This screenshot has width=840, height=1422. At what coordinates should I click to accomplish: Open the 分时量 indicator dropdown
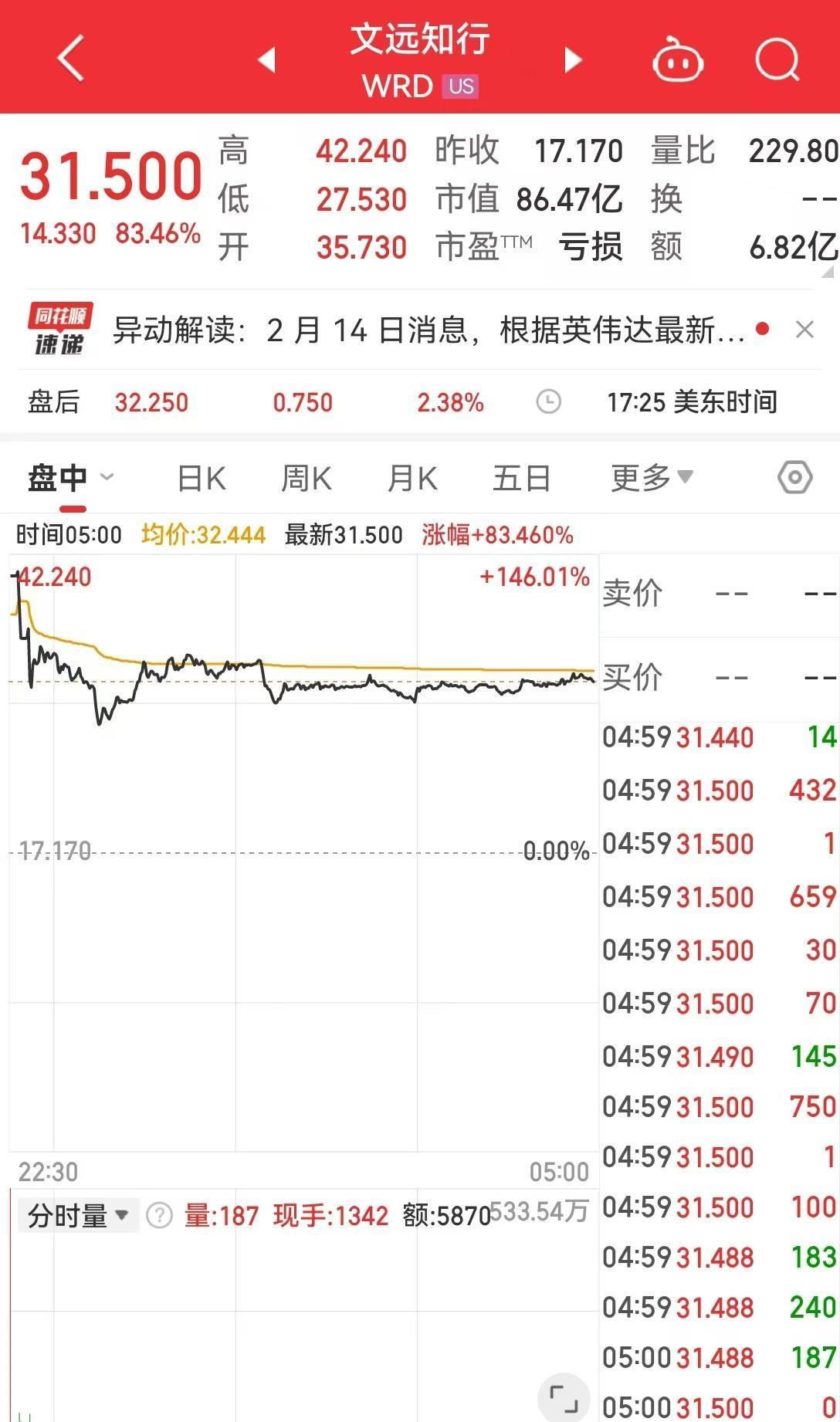[78, 1216]
